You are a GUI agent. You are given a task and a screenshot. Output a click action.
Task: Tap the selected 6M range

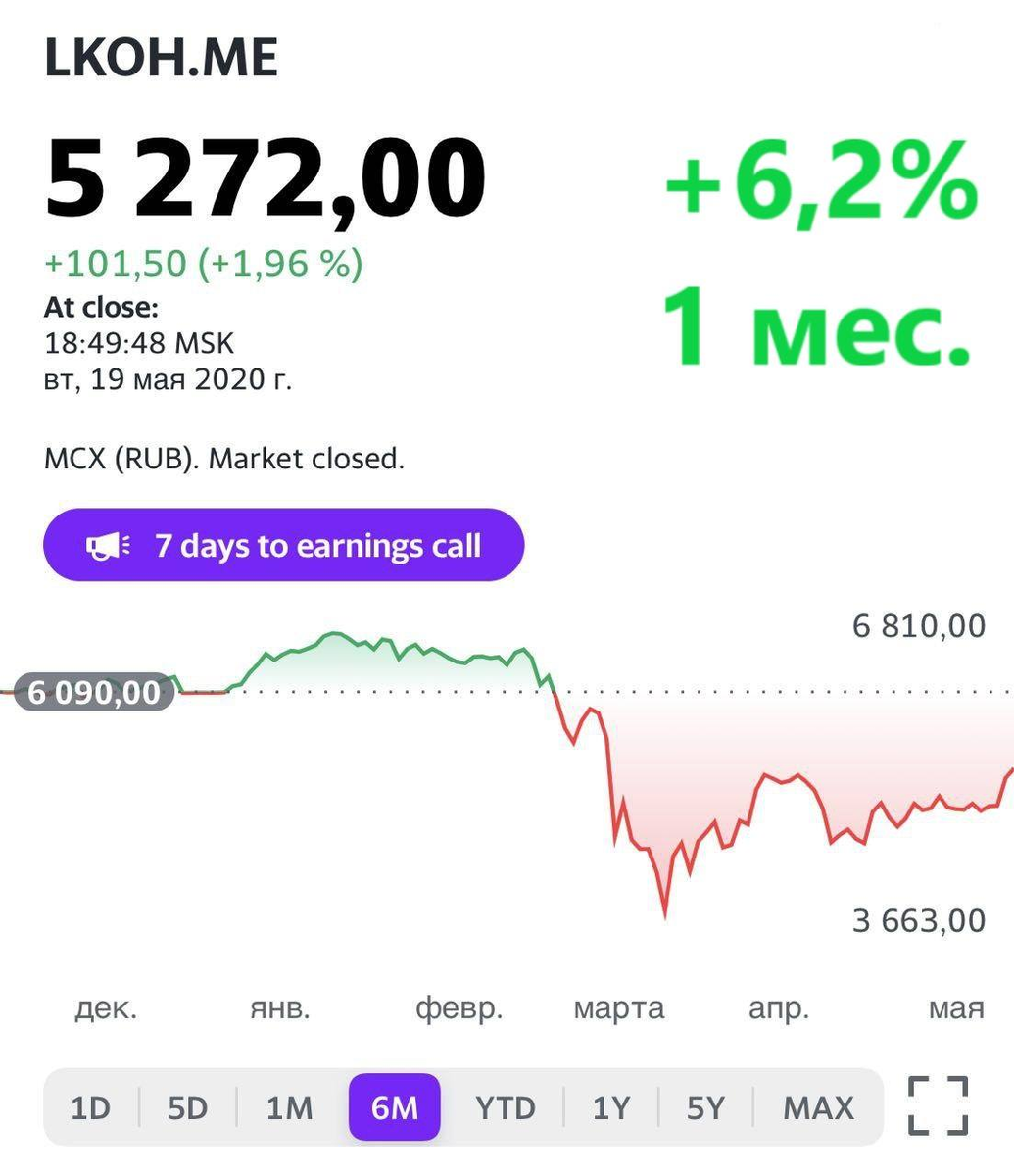394,1107
